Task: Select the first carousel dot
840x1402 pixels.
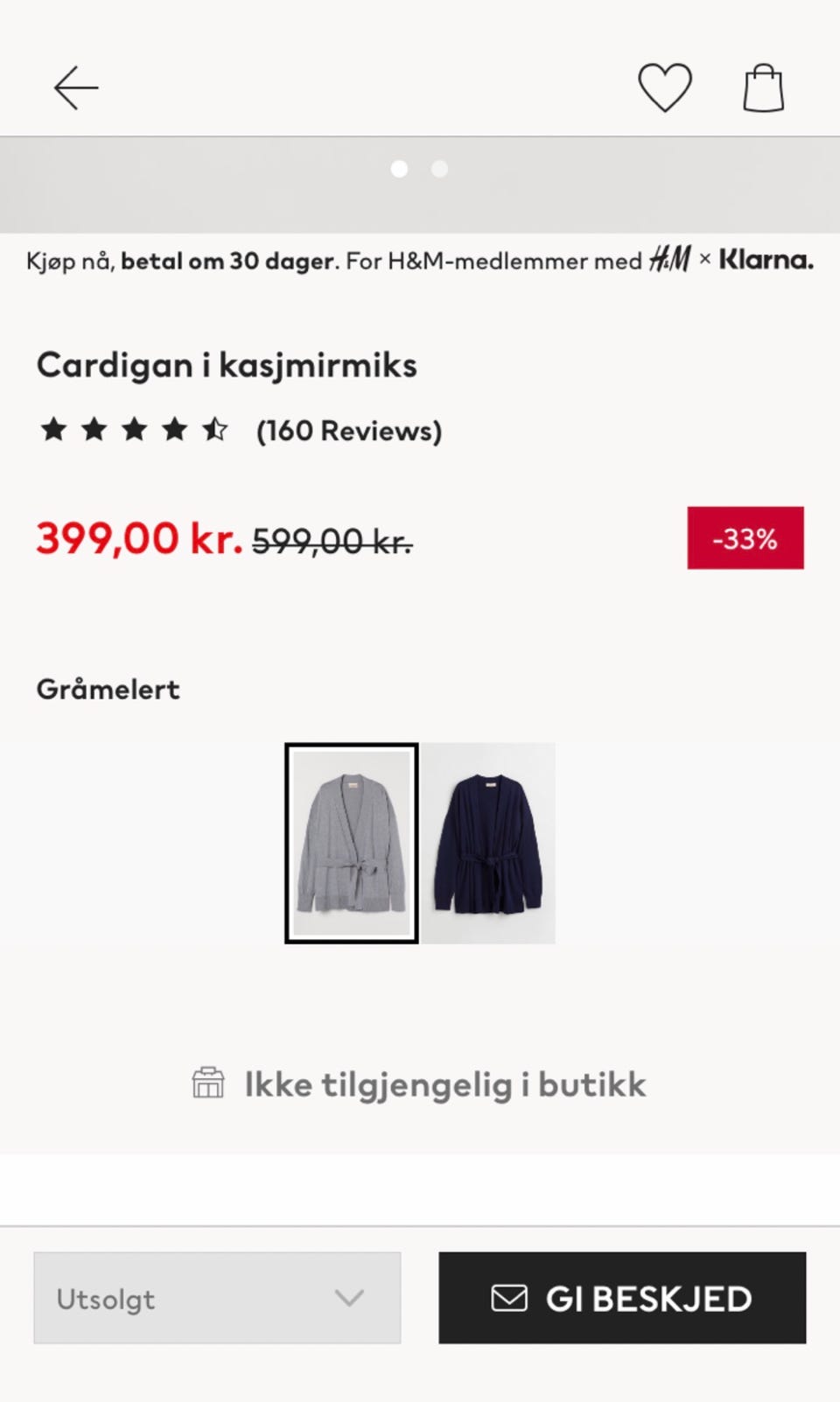Action: coord(401,169)
